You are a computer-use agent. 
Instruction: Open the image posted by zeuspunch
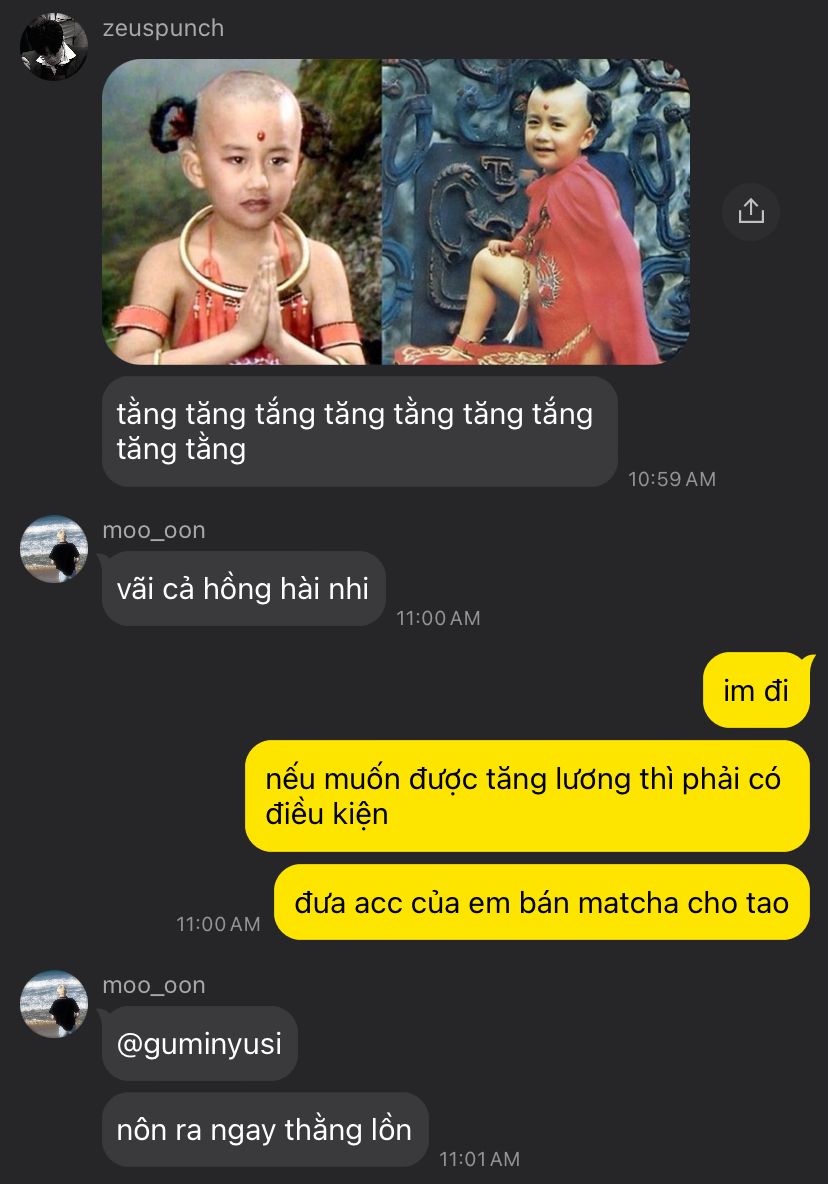coord(396,212)
